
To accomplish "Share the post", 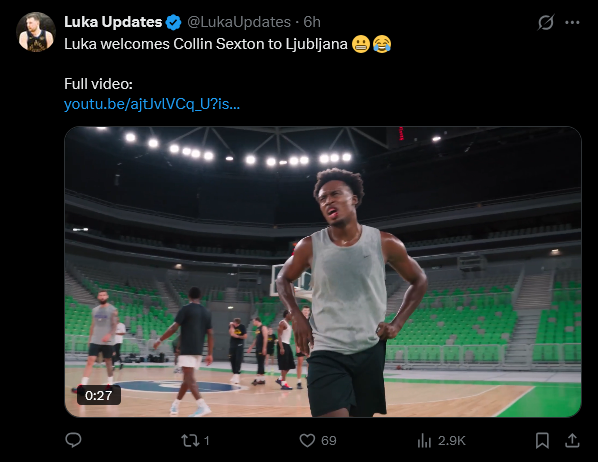I will (572, 441).
